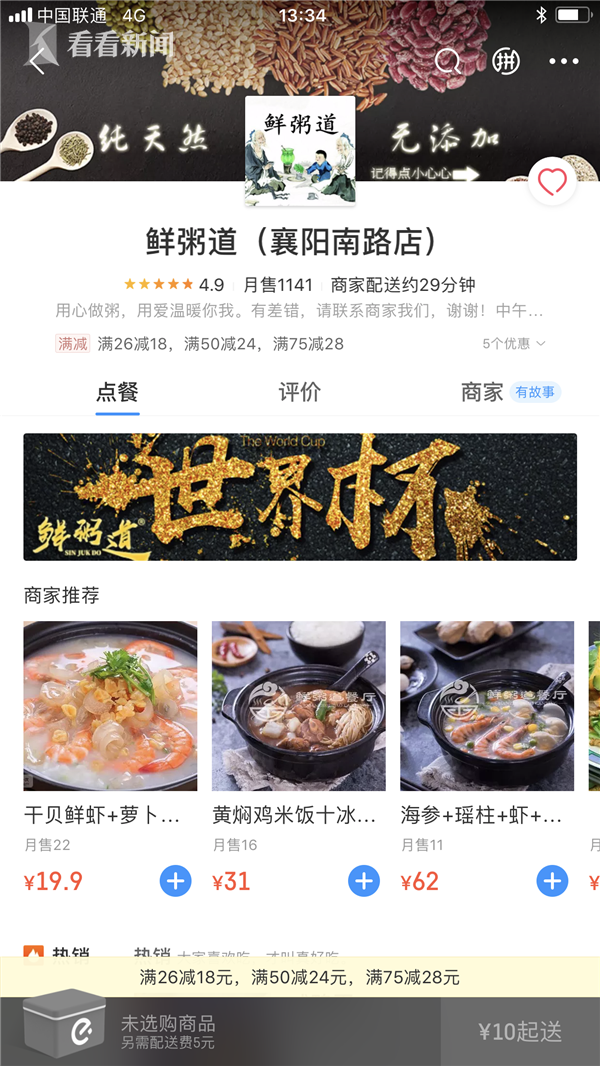Open the three-dot overflow menu
Viewport: 600px width, 1066px height.
(563, 61)
